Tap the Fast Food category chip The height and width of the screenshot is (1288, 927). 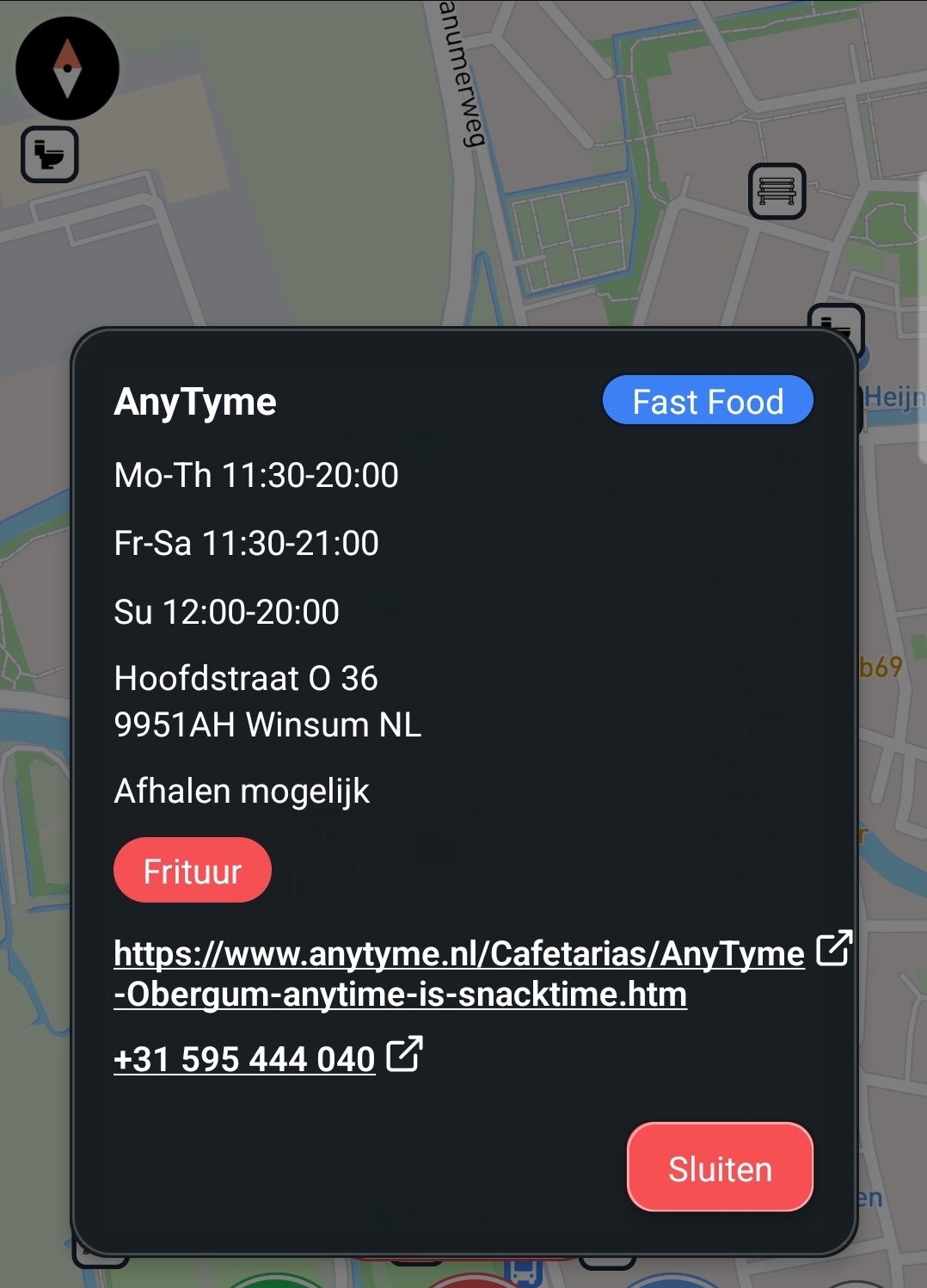click(708, 401)
